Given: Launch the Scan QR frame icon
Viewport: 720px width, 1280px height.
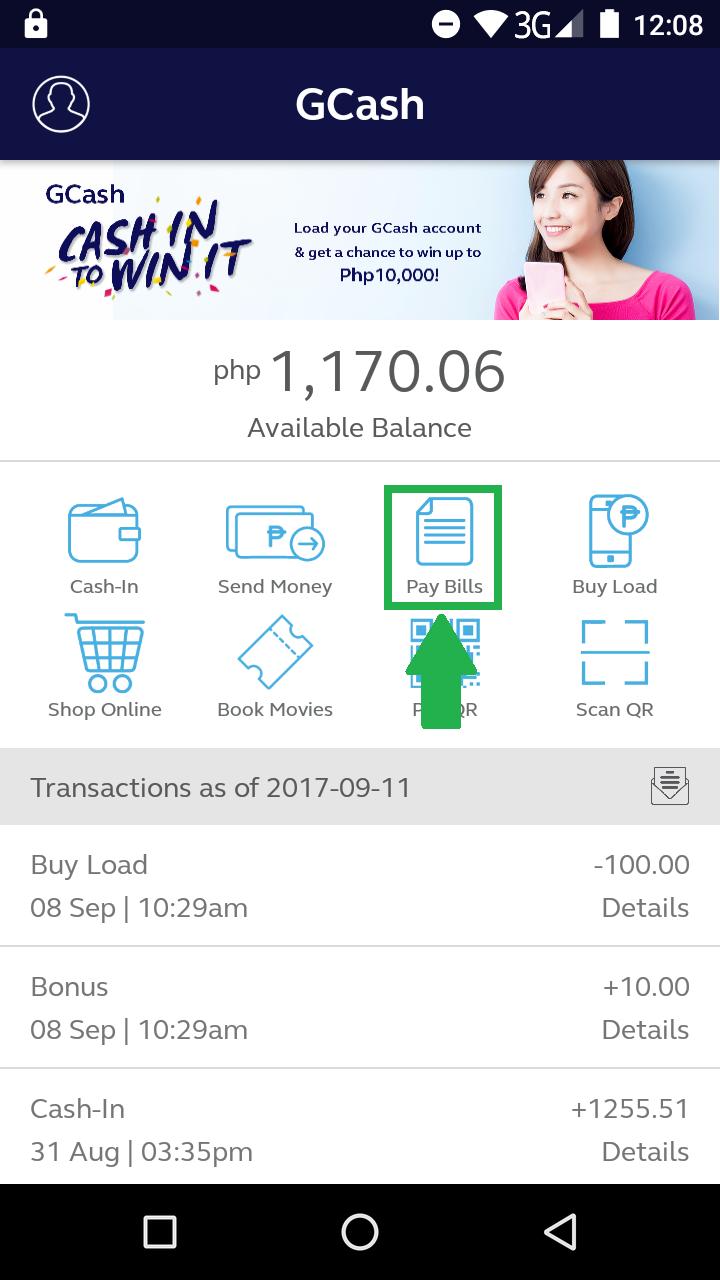Looking at the screenshot, I should pos(614,653).
